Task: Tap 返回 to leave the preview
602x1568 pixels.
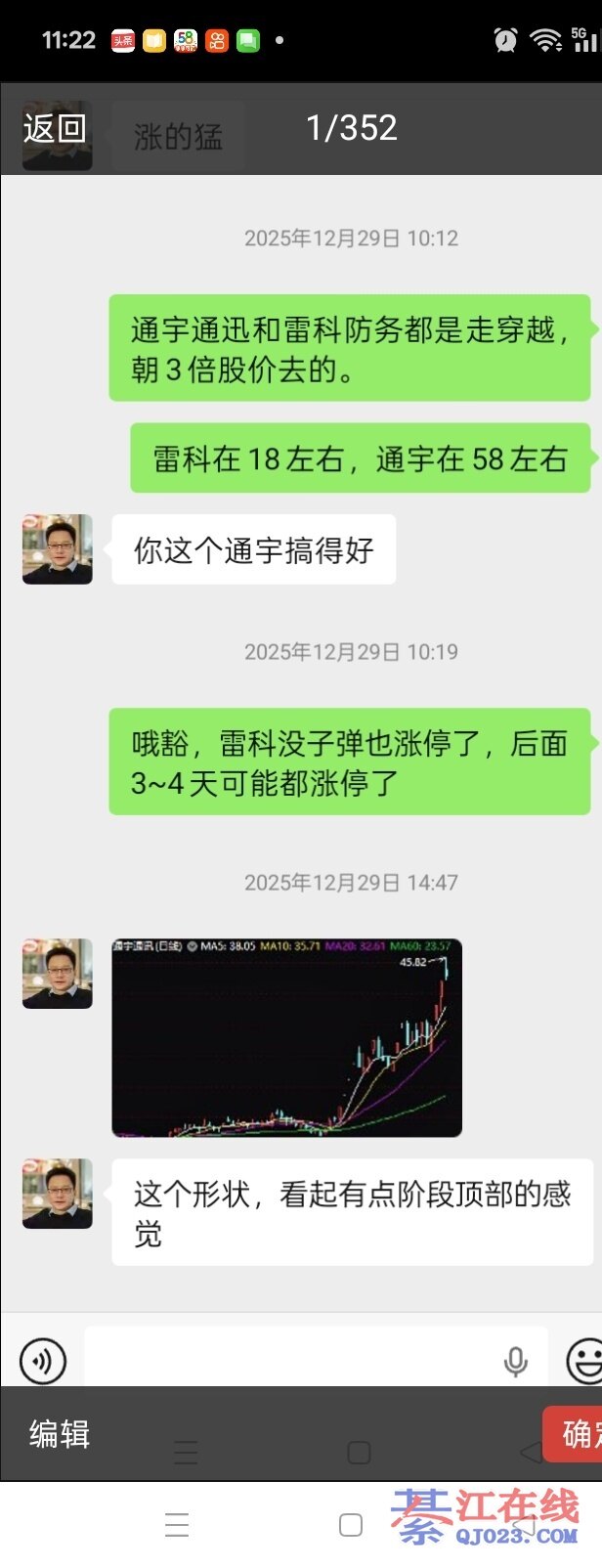Action: 55,129
